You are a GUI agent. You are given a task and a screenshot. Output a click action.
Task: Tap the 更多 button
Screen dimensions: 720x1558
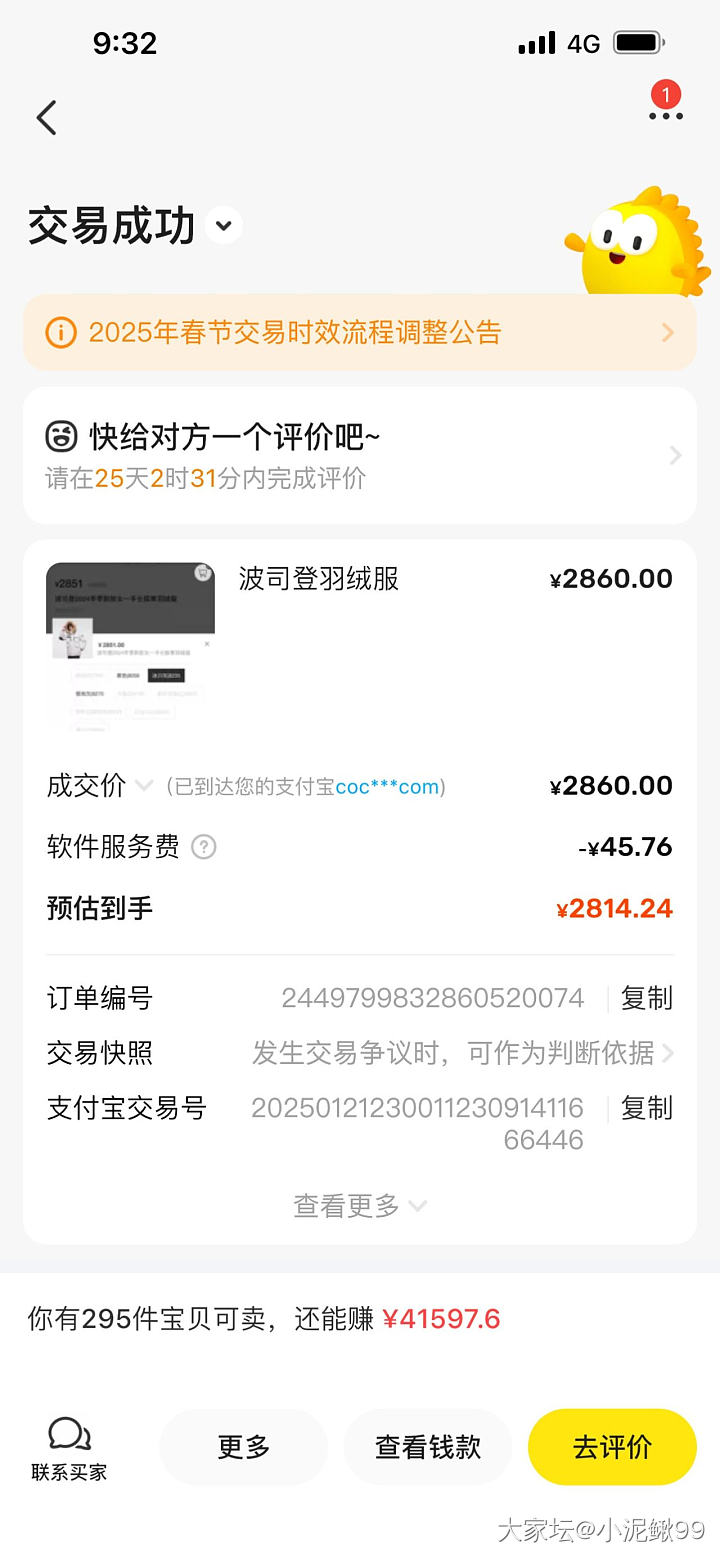(x=243, y=1447)
